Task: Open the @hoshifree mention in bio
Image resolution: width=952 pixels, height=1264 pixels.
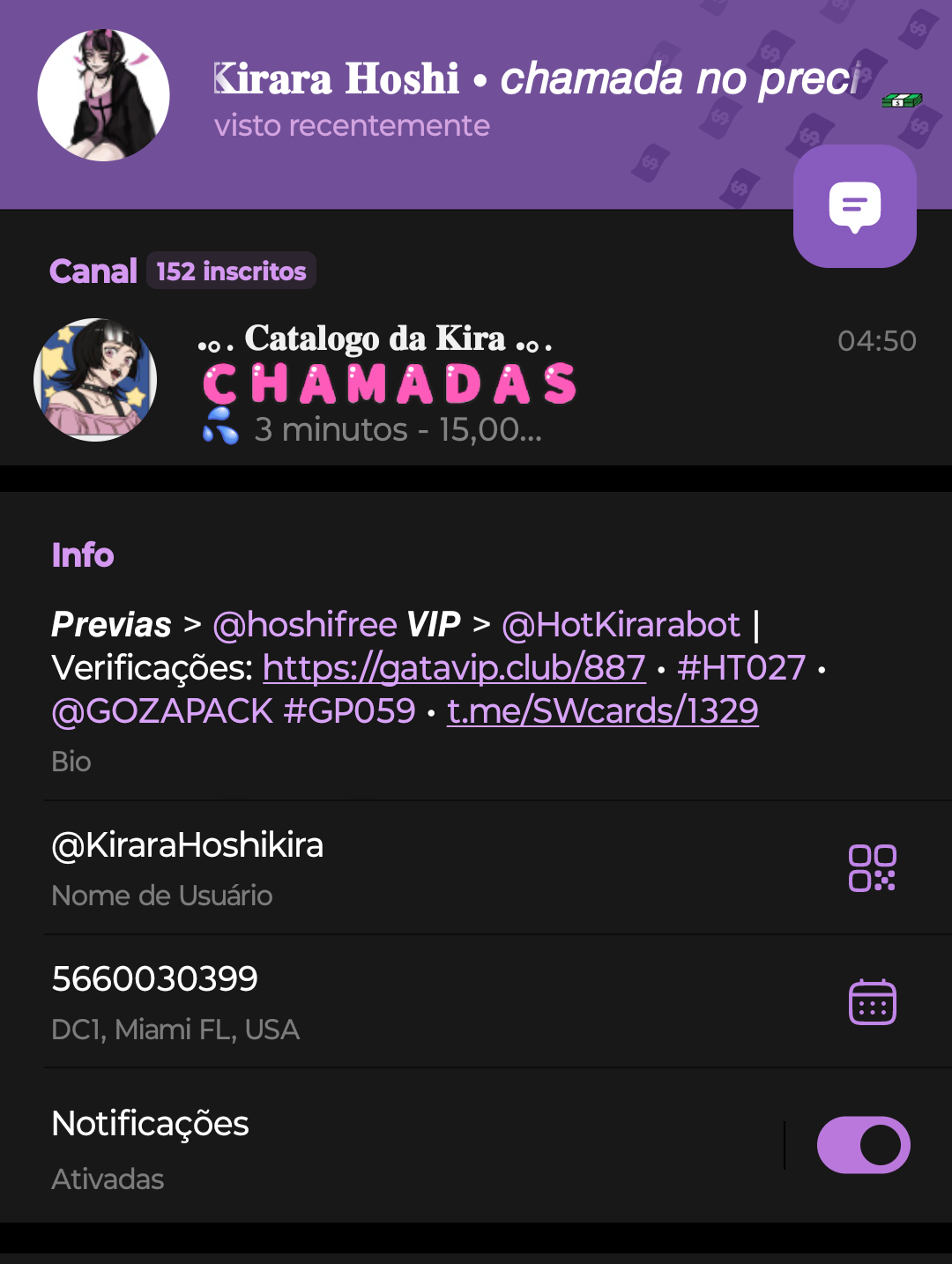Action: click(305, 625)
